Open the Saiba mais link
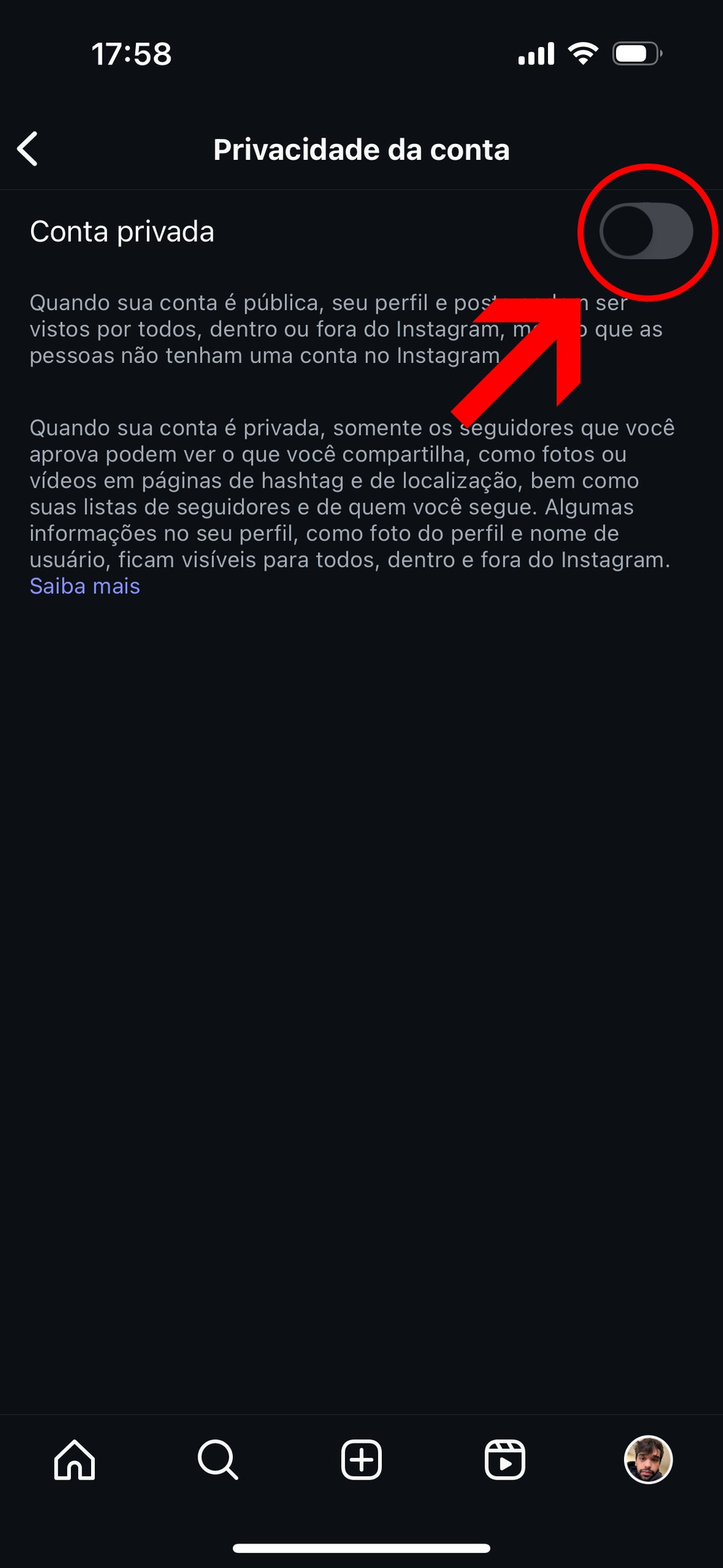Viewport: 723px width, 1568px height. [85, 587]
